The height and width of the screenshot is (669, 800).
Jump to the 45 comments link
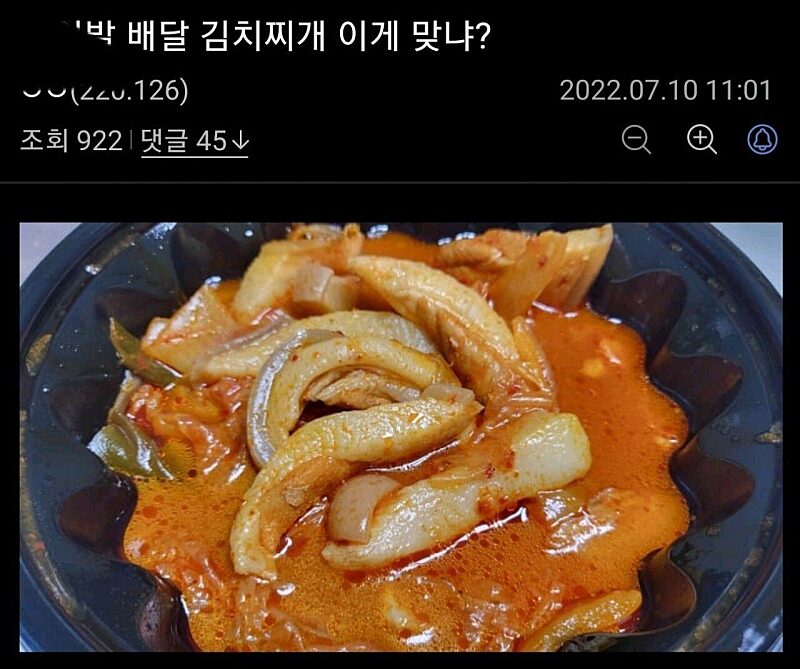[194, 142]
